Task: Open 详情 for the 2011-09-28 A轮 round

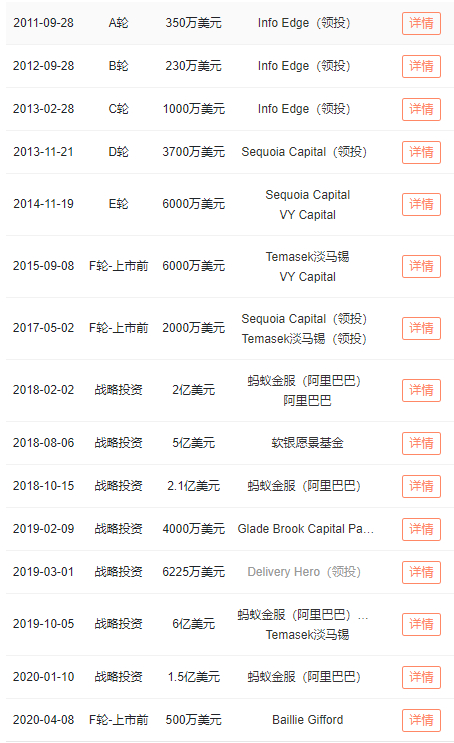Action: tap(421, 23)
